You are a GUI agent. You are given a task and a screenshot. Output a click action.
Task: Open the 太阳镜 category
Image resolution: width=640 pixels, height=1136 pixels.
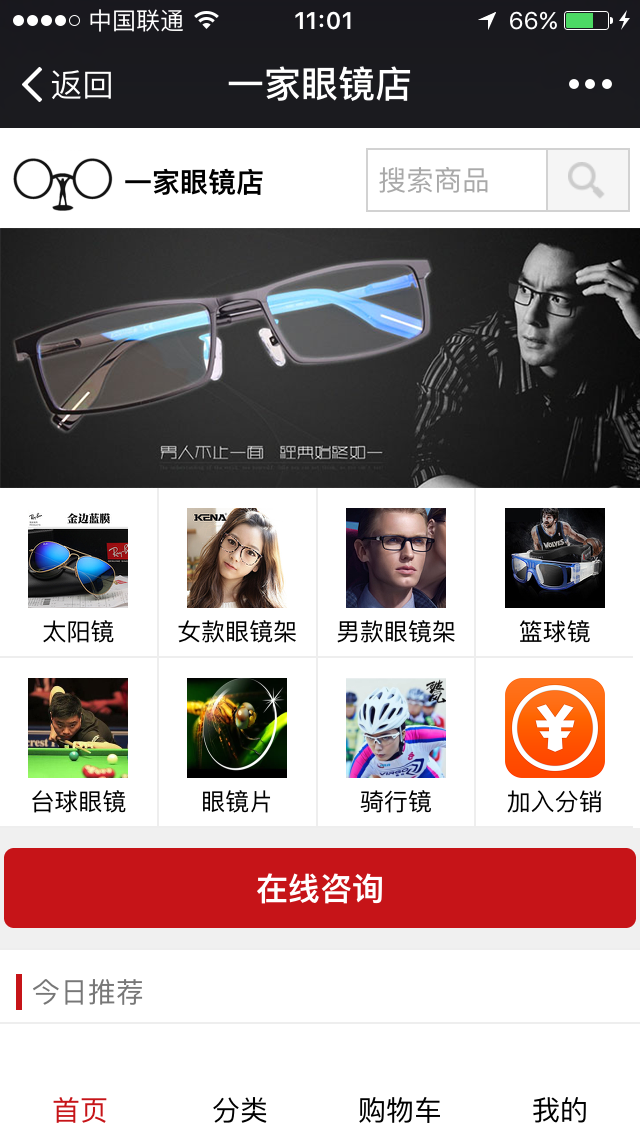click(78, 574)
